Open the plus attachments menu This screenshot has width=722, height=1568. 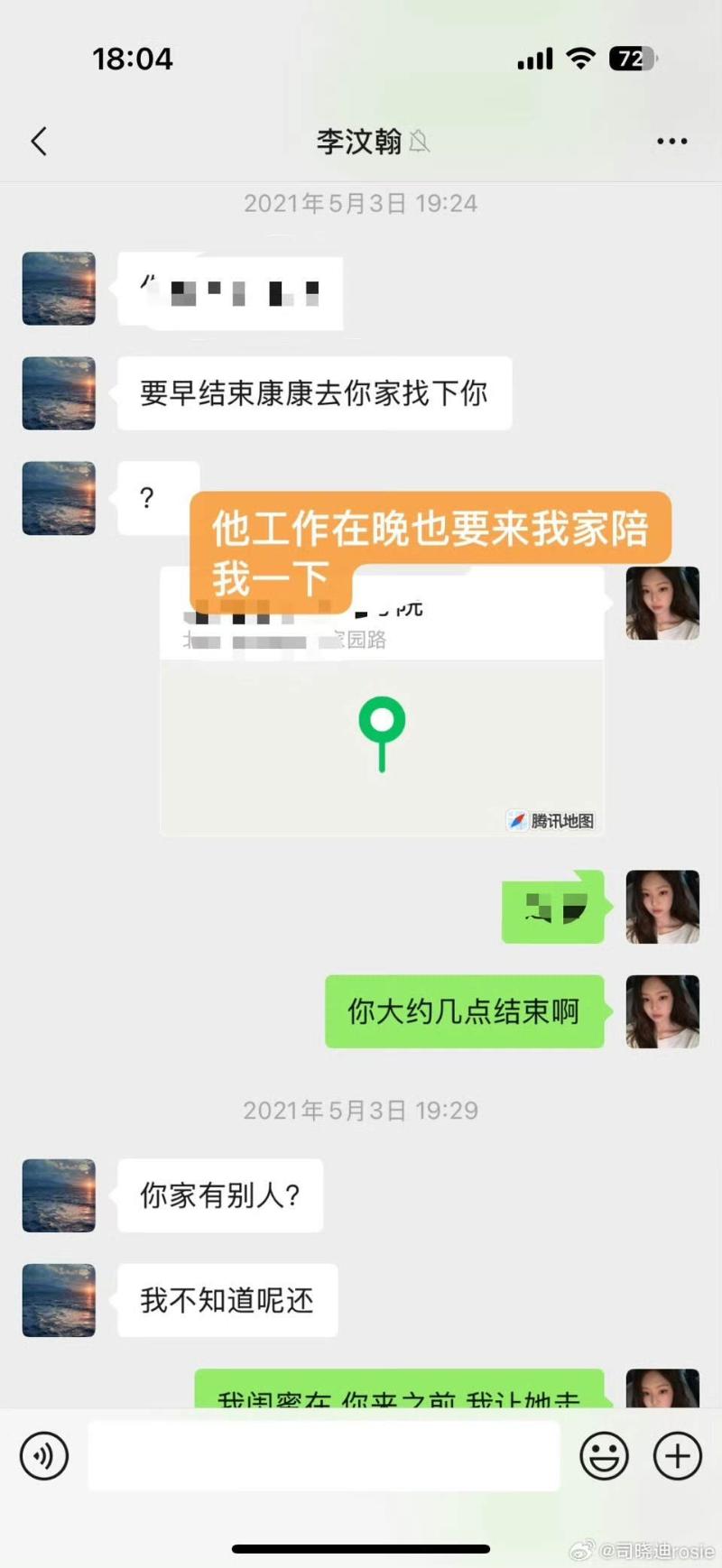677,1455
